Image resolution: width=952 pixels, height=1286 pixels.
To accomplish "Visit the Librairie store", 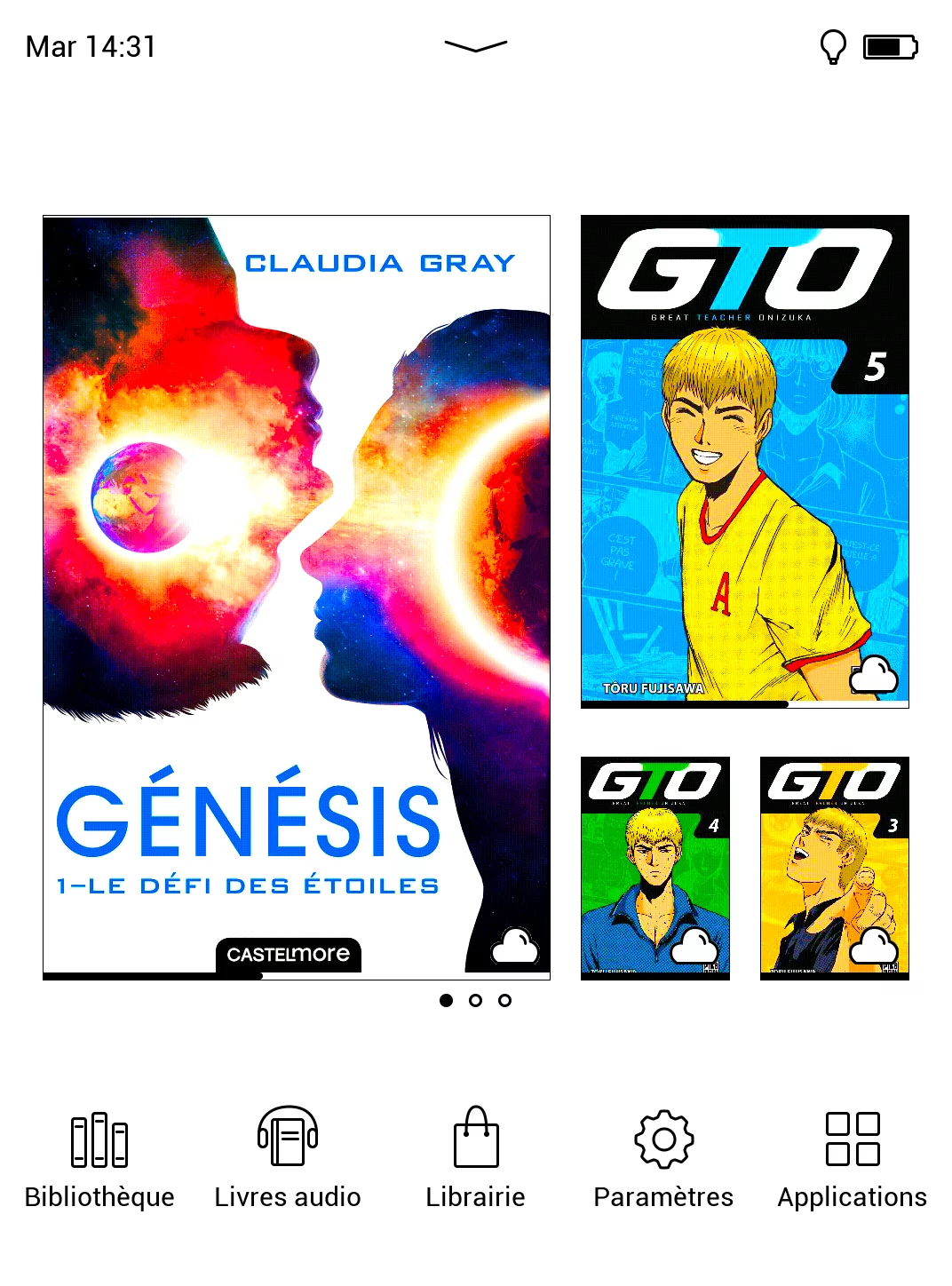I will (475, 1157).
